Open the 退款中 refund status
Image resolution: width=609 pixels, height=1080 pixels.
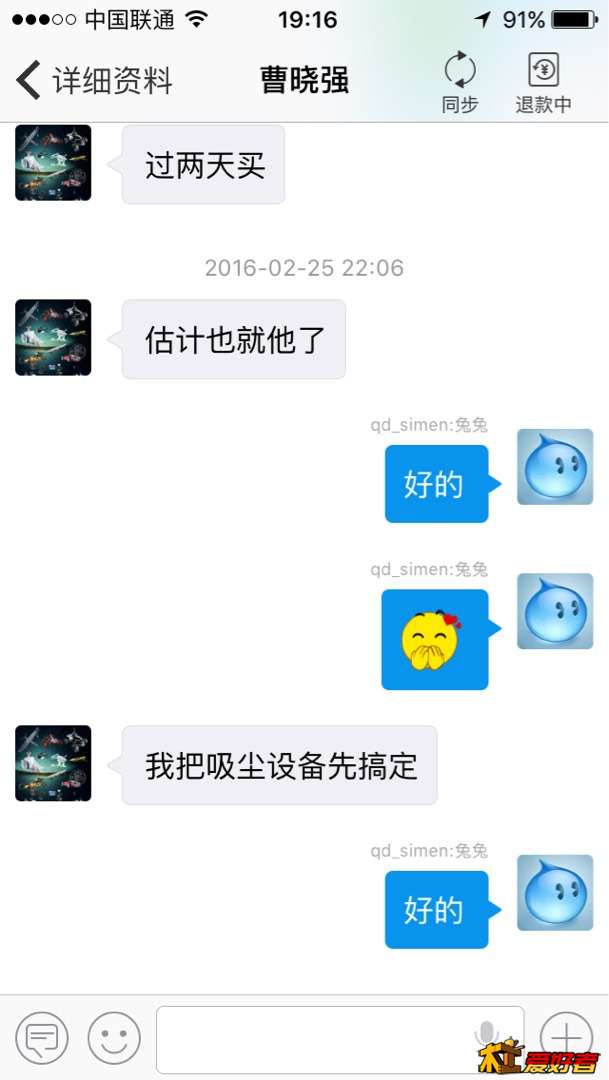pos(543,82)
